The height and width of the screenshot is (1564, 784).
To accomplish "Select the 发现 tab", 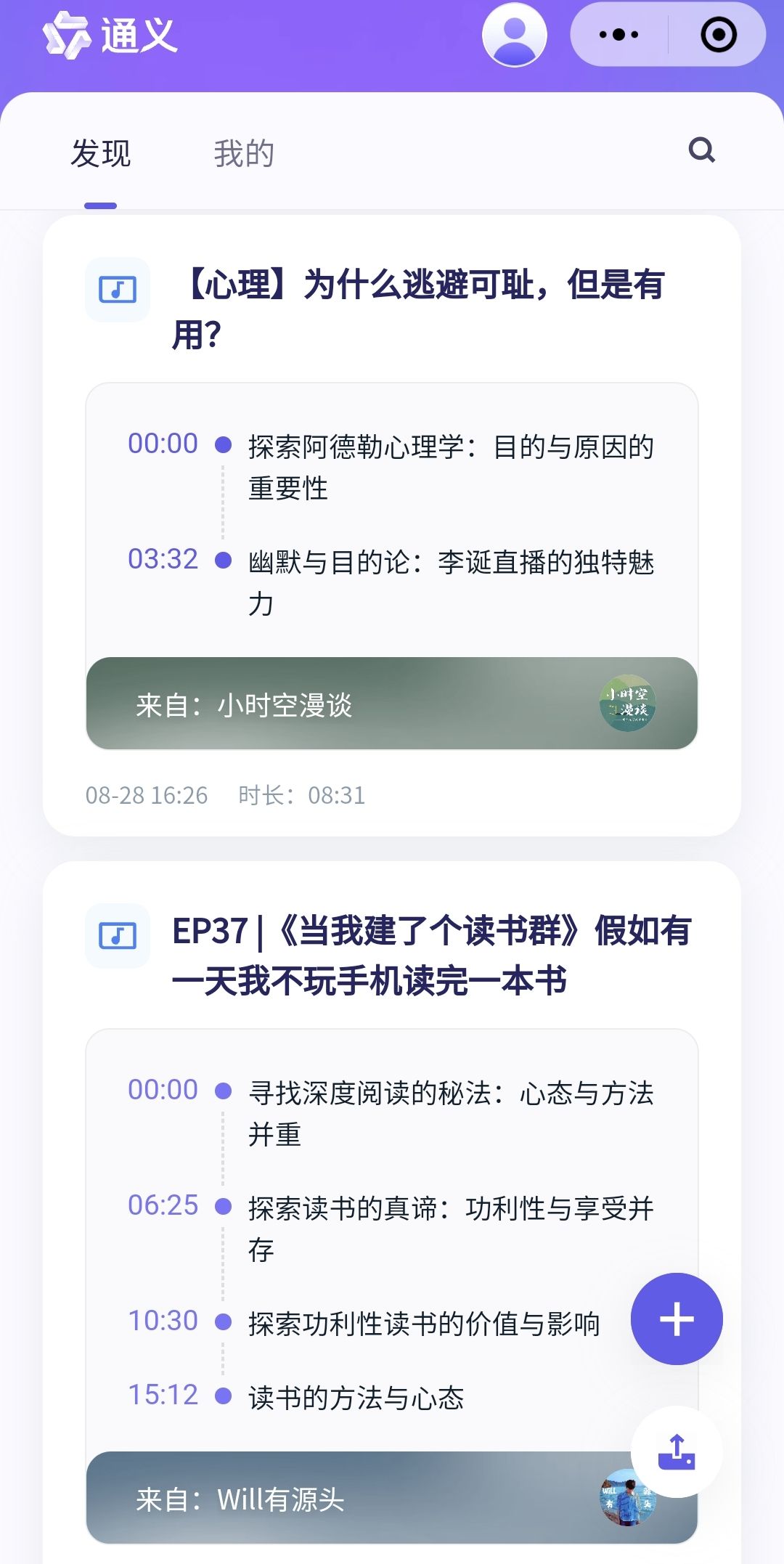I will (x=101, y=154).
